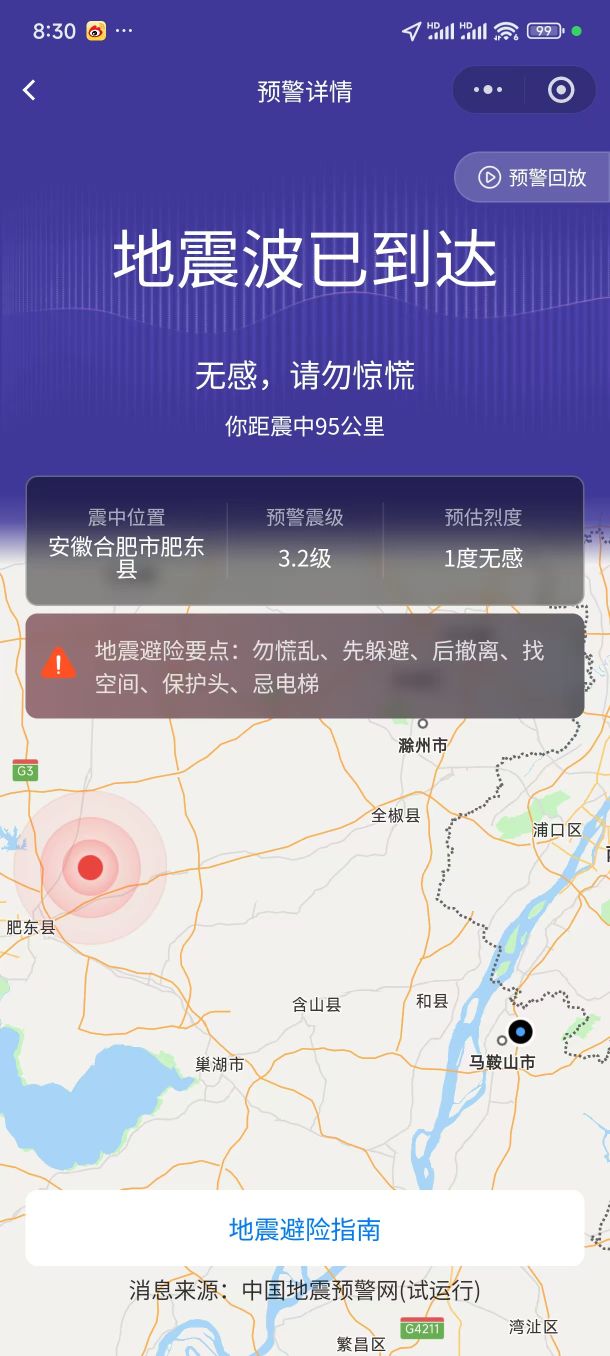Play the 预警回放 warning replay
Image resolution: width=610 pixels, height=1356 pixels.
(x=532, y=178)
